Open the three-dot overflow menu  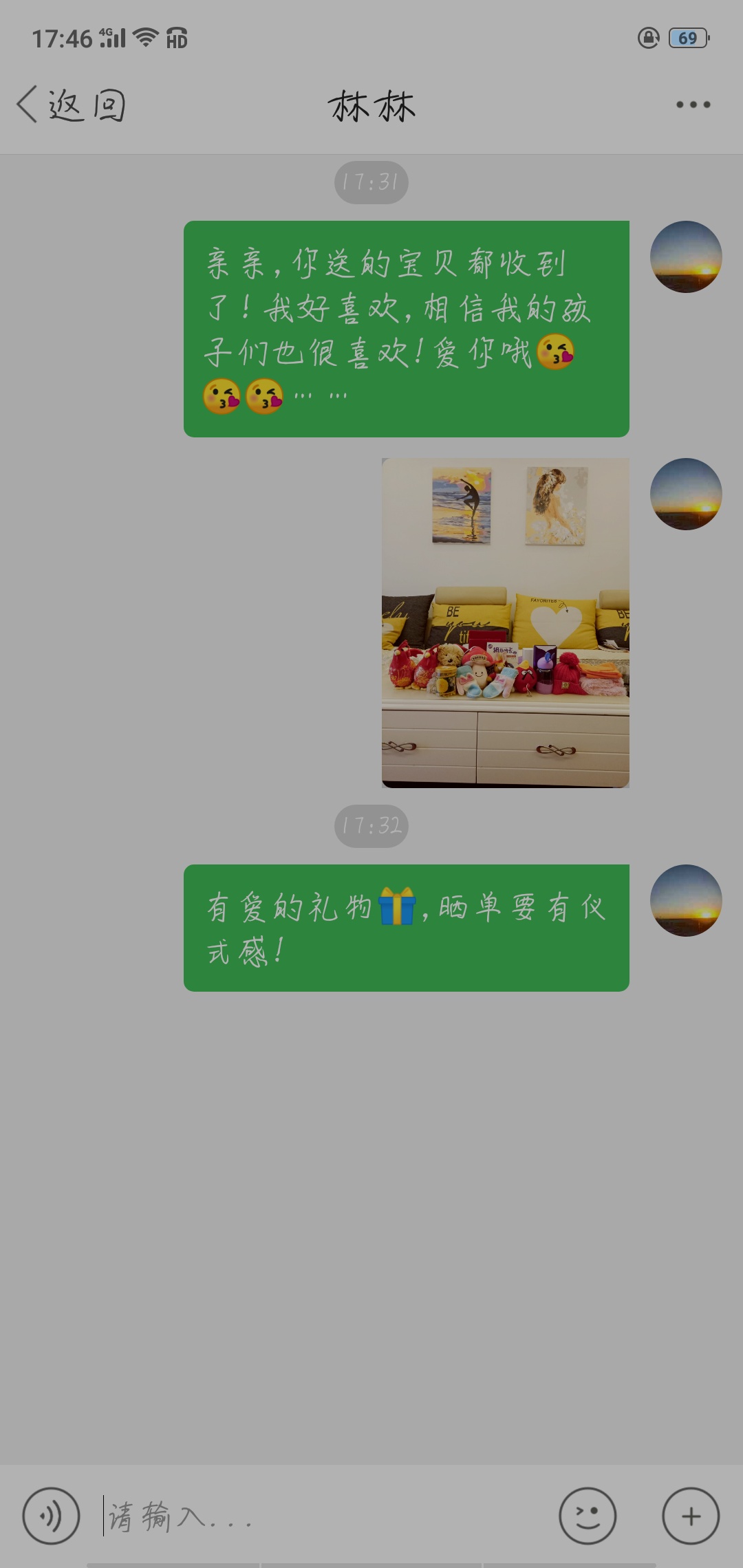point(692,105)
